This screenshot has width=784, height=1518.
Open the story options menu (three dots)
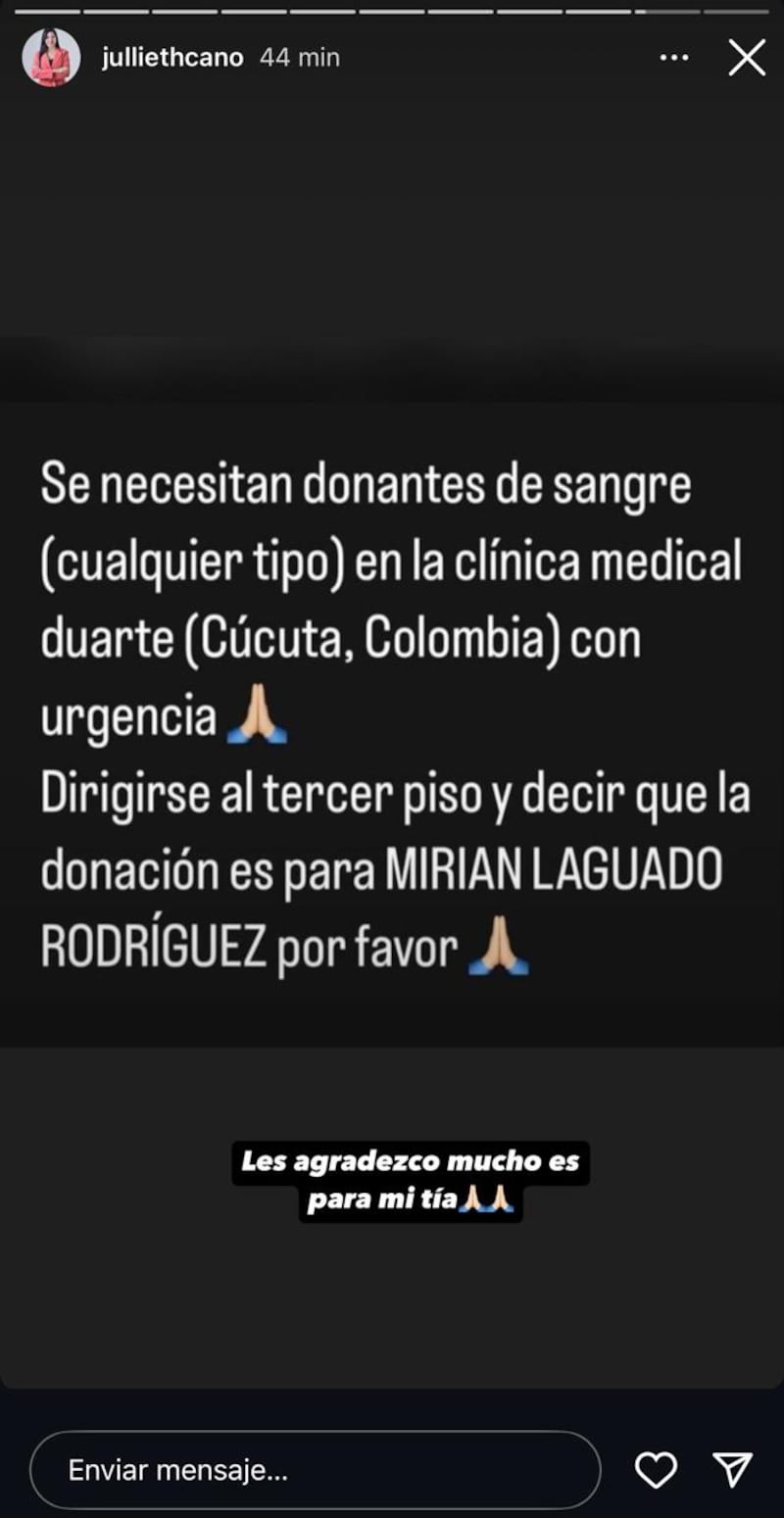pyautogui.click(x=673, y=58)
